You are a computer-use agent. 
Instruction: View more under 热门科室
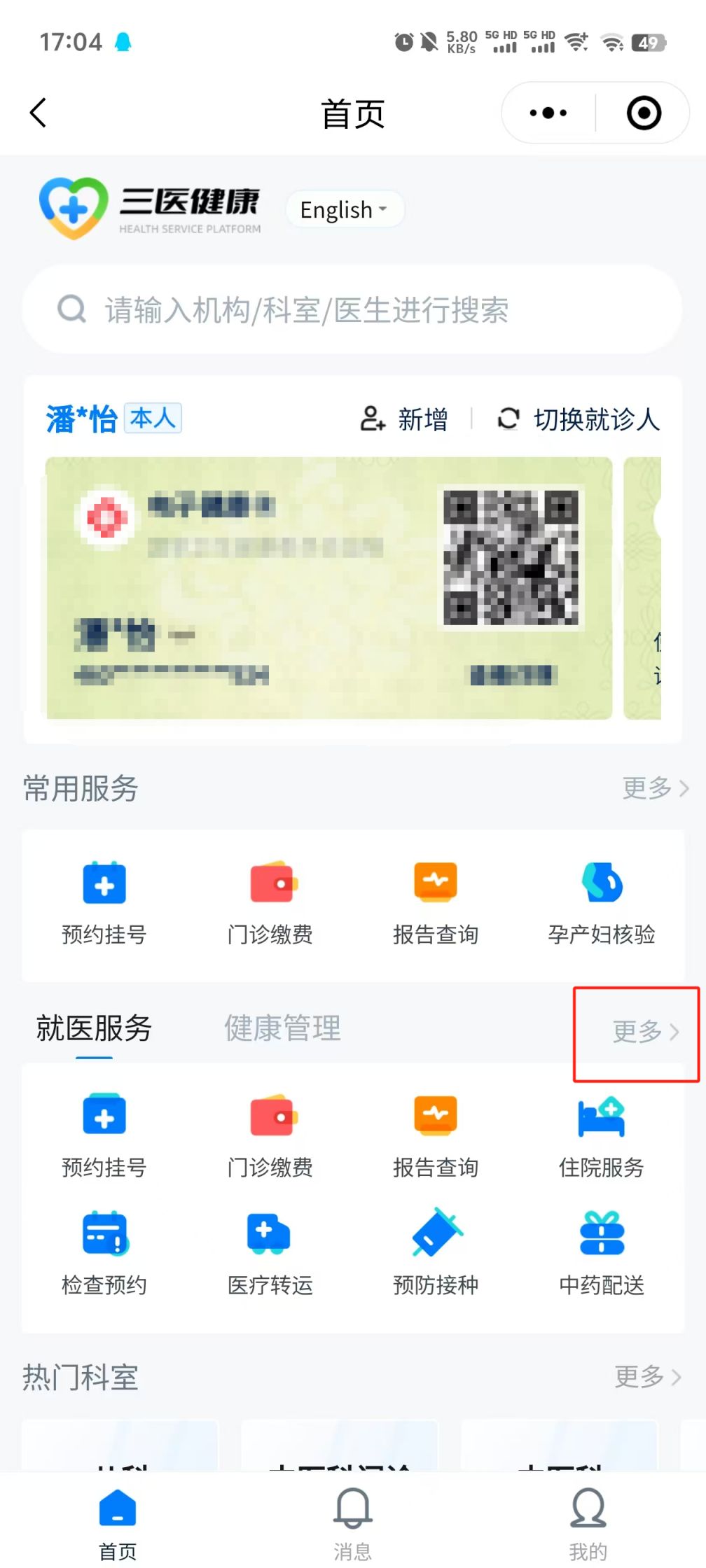coord(647,1377)
